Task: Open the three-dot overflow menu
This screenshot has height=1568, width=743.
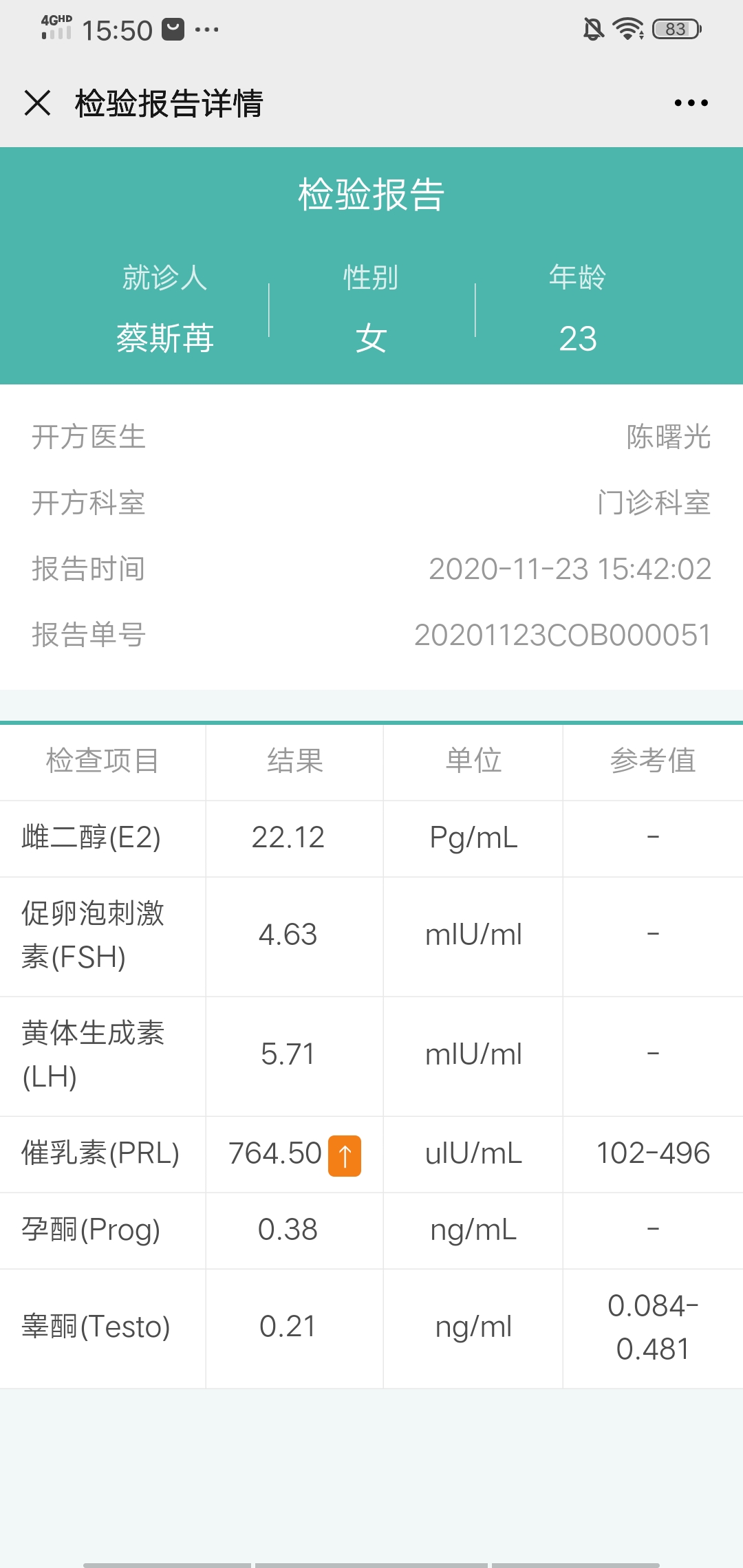Action: [x=691, y=103]
